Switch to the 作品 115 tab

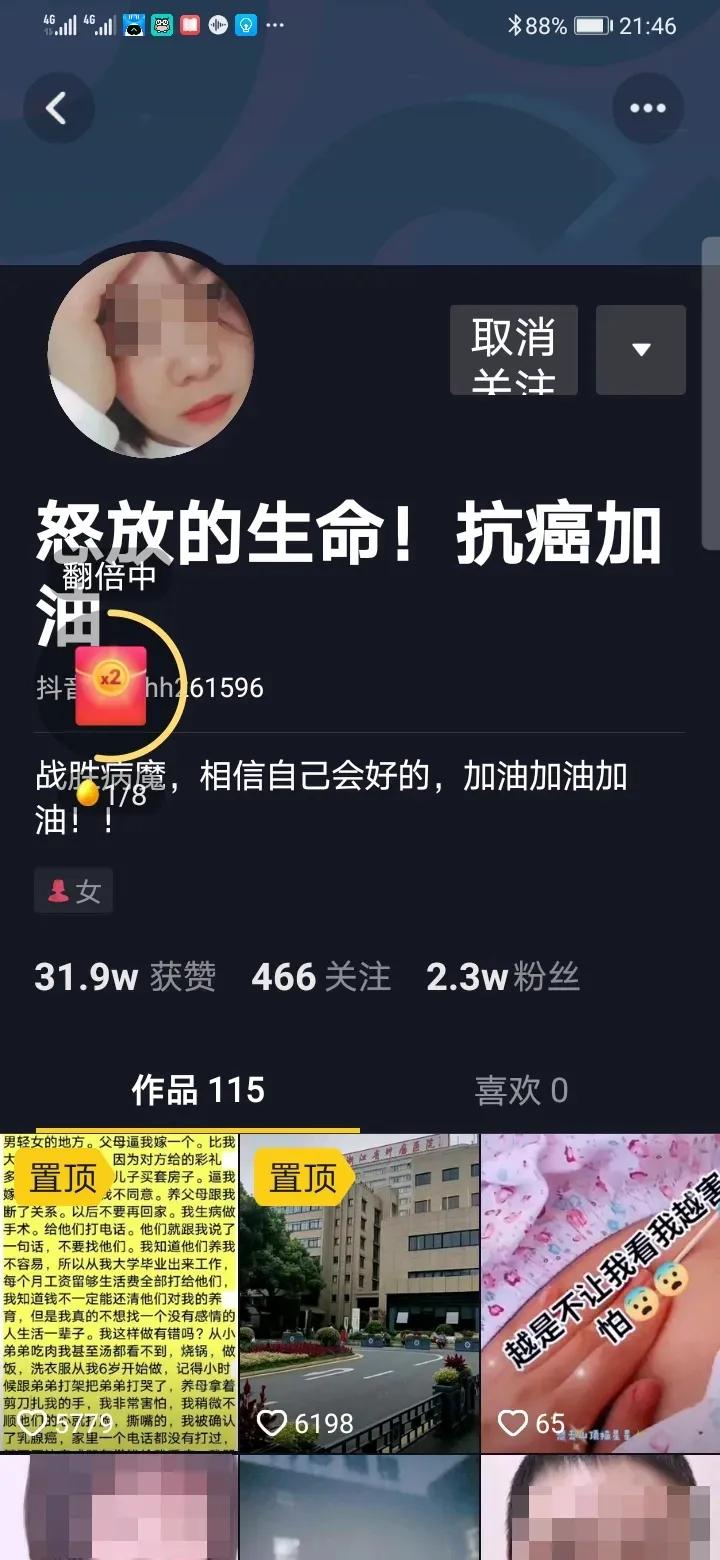(198, 1090)
